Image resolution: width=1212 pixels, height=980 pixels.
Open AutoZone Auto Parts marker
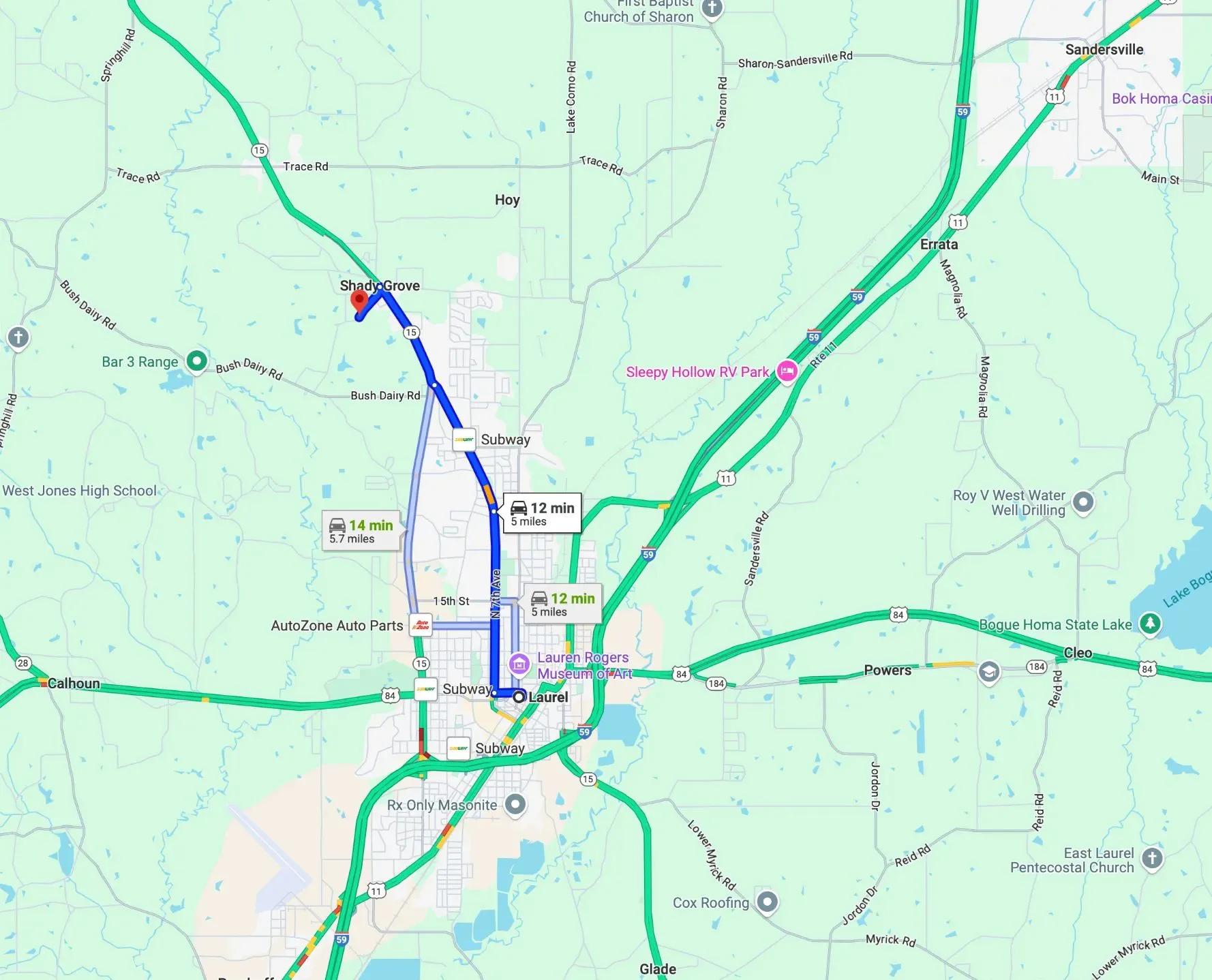[421, 625]
